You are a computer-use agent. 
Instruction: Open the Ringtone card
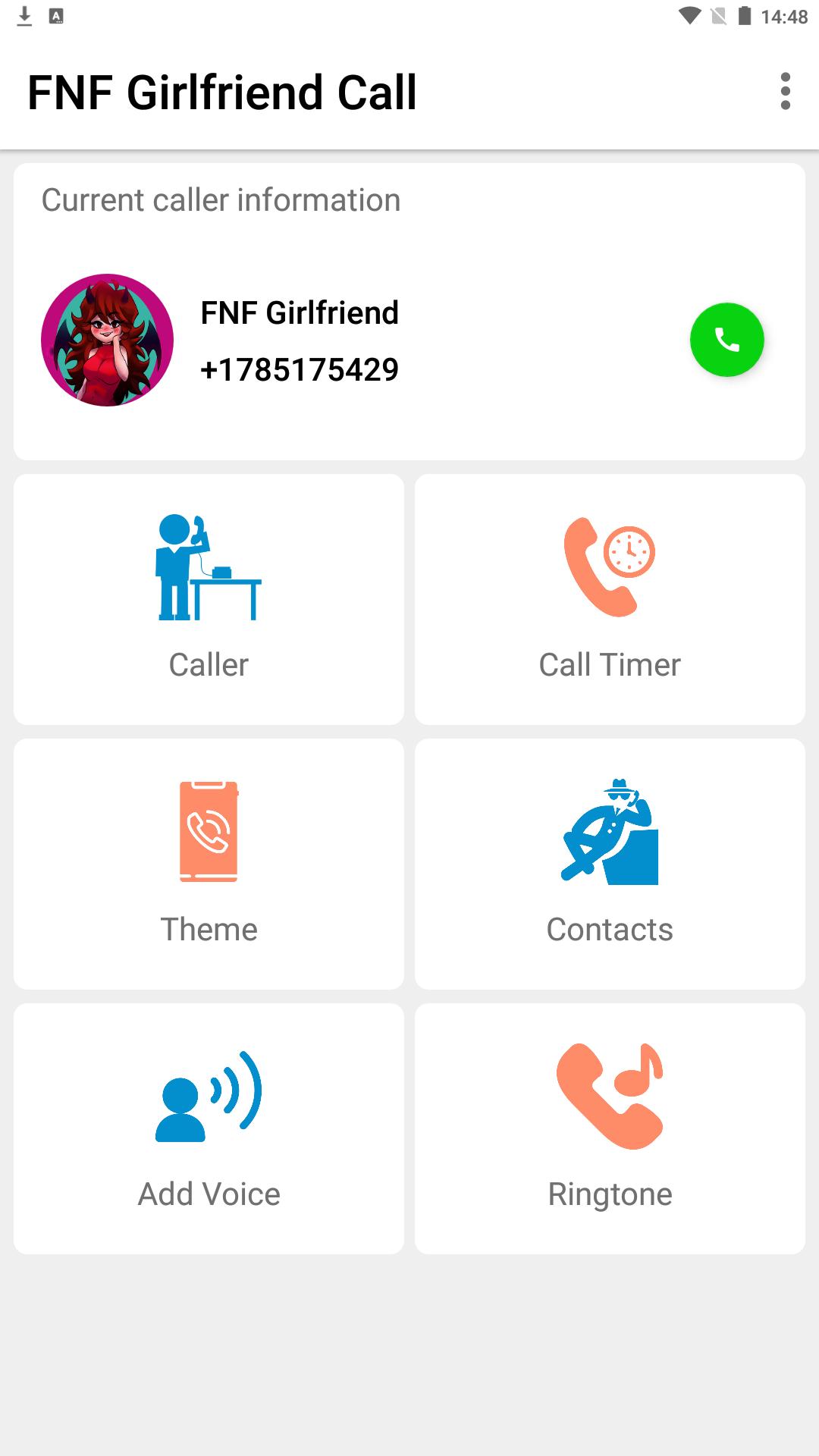(610, 1128)
